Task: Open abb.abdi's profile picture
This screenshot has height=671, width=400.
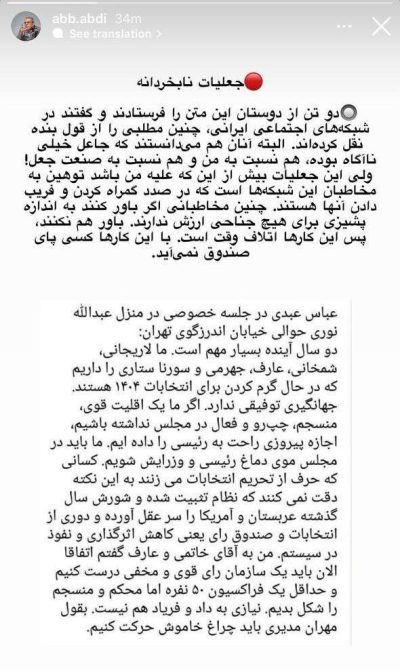Action: 26,26
